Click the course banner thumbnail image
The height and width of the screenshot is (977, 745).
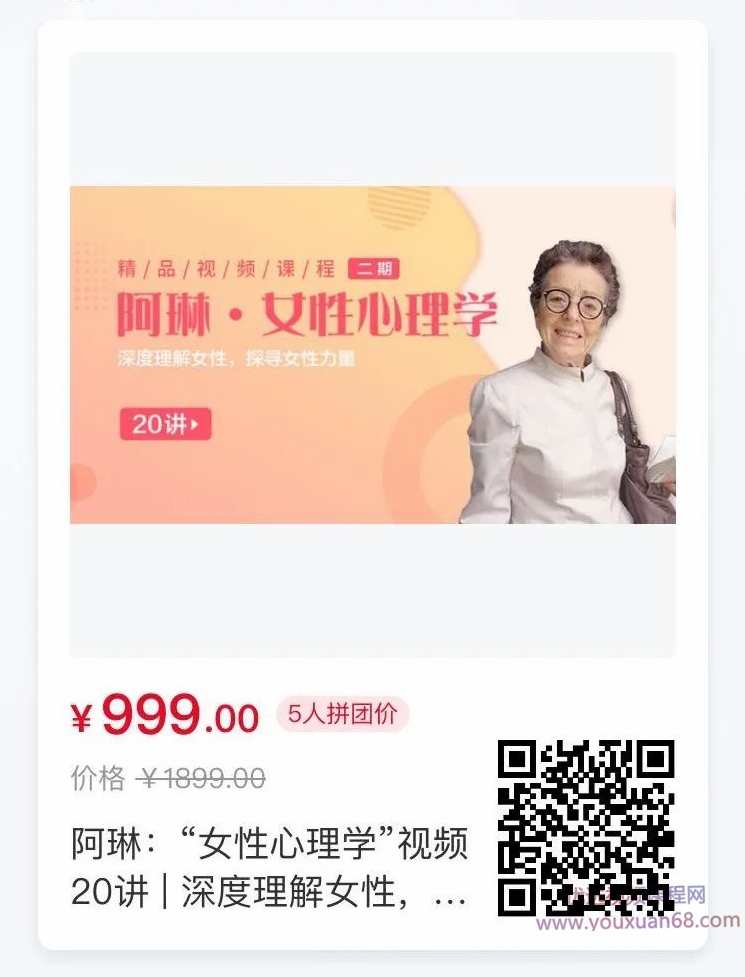pos(372,356)
